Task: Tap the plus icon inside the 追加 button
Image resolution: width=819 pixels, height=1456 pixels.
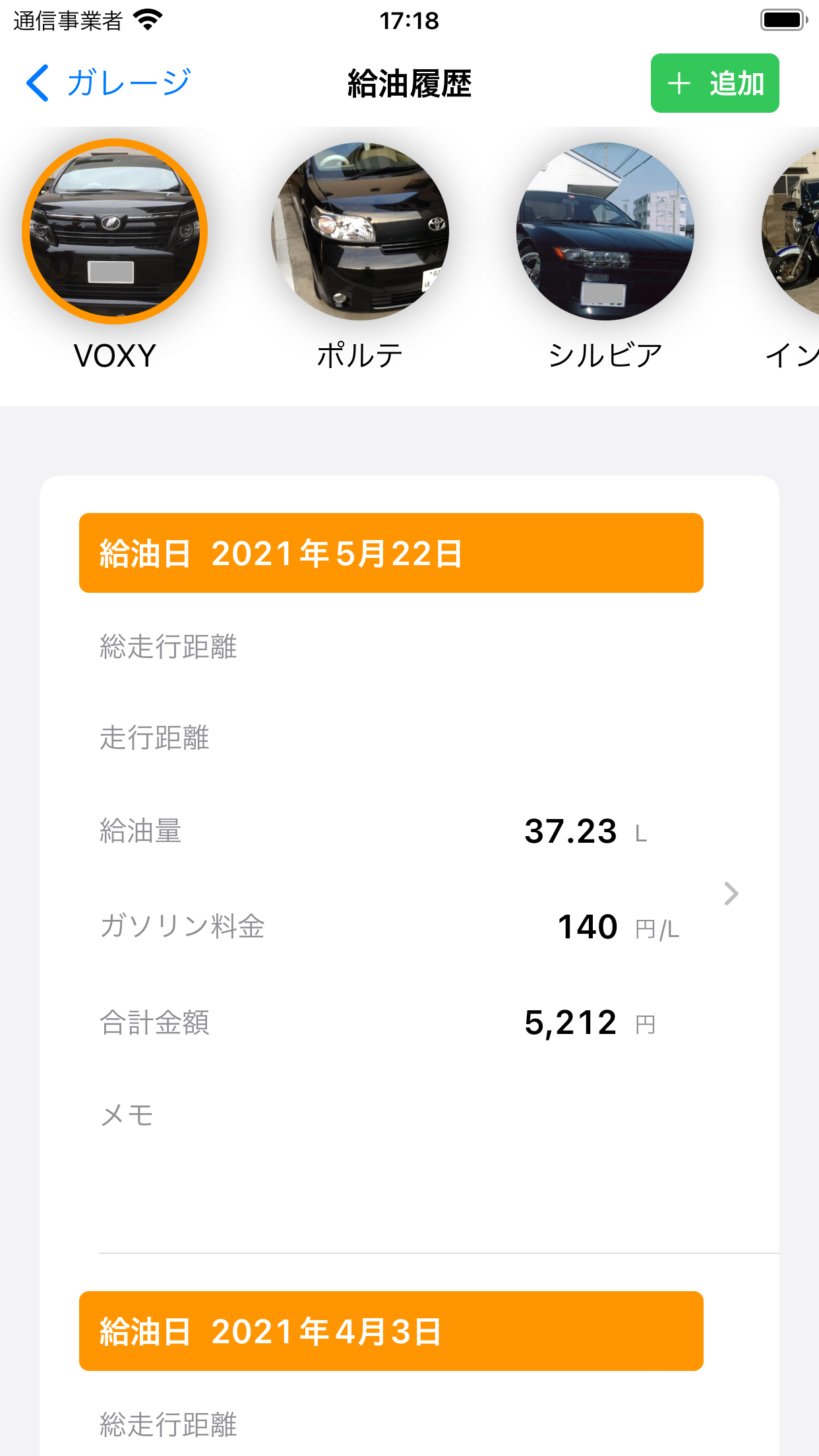Action: coord(679,83)
